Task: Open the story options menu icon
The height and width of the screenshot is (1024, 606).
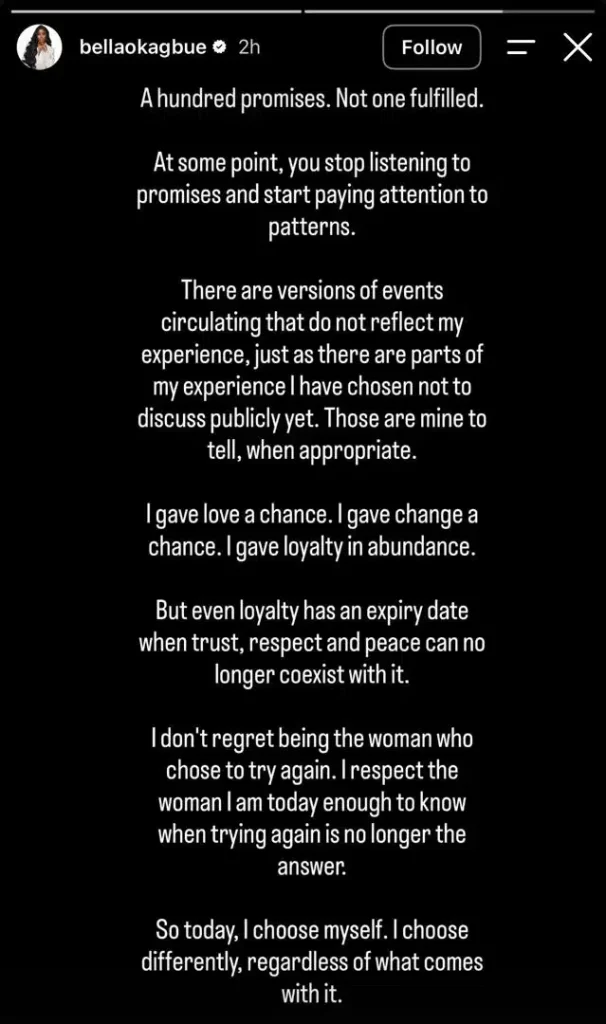Action: (x=520, y=47)
